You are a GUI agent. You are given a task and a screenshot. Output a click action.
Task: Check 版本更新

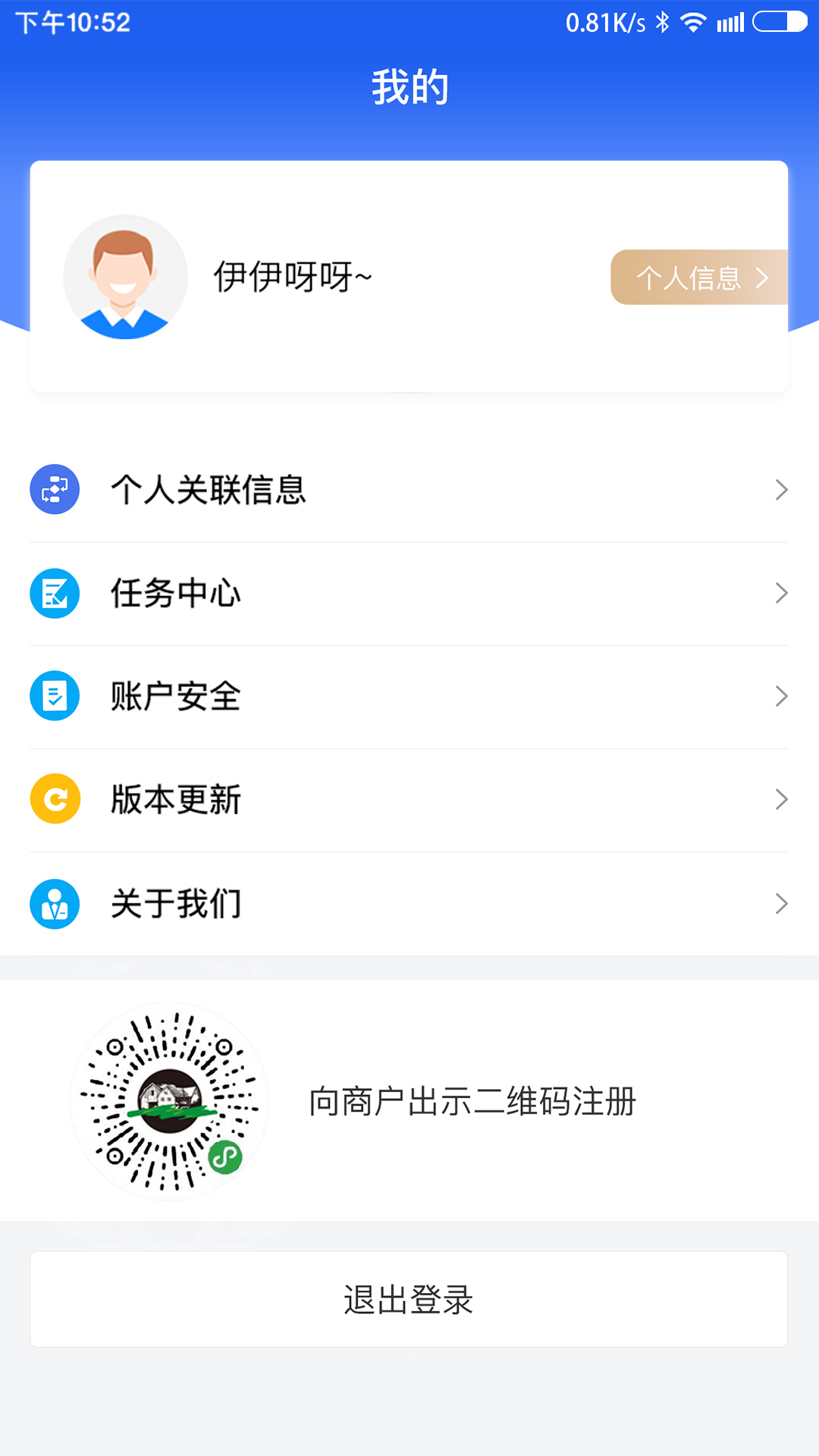(409, 799)
